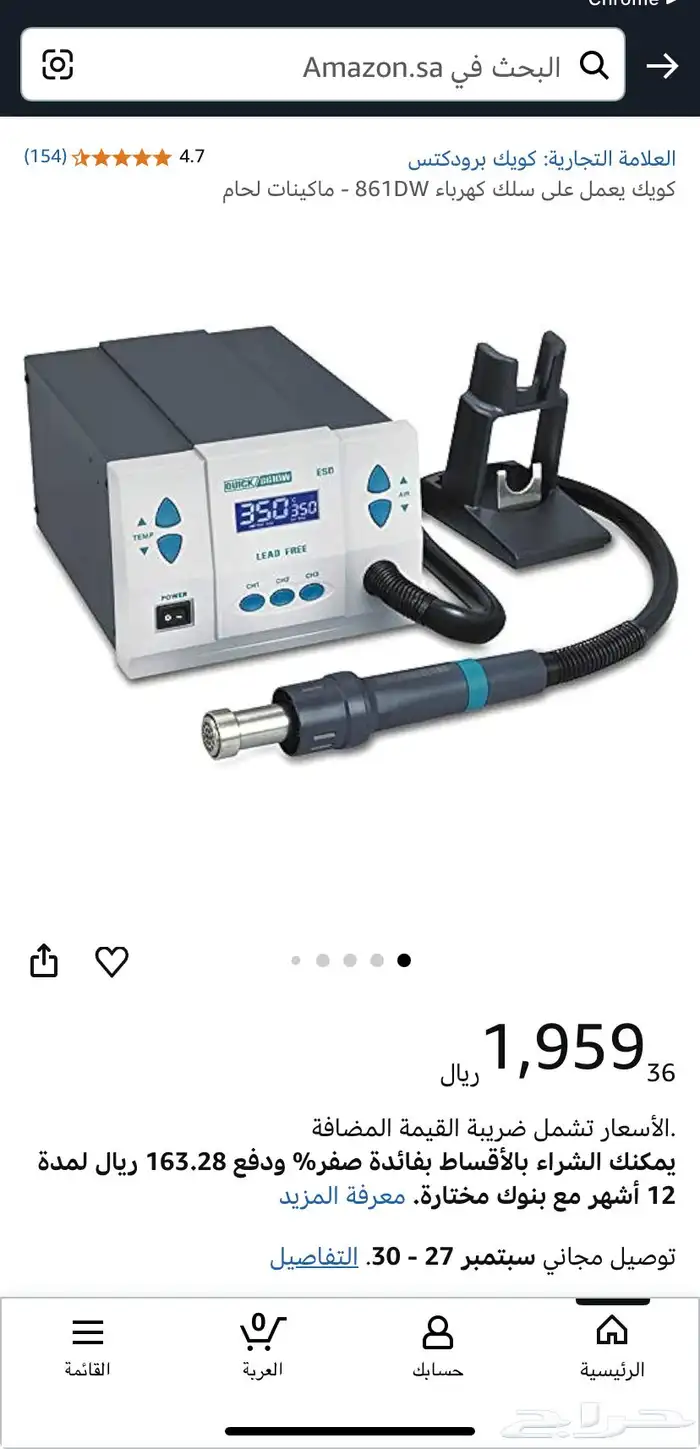The width and height of the screenshot is (700, 1449).
Task: Open the القائمة menu tab
Action: (x=88, y=1345)
